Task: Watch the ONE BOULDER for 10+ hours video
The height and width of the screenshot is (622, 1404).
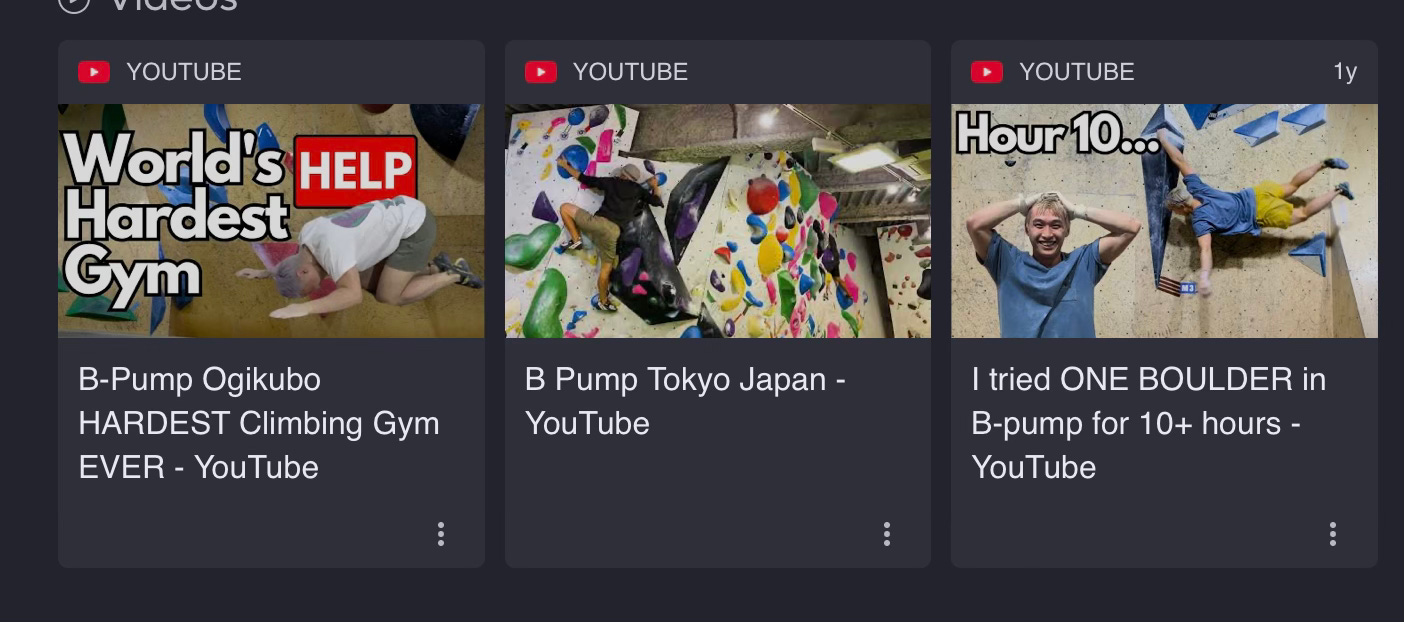Action: (x=1163, y=221)
